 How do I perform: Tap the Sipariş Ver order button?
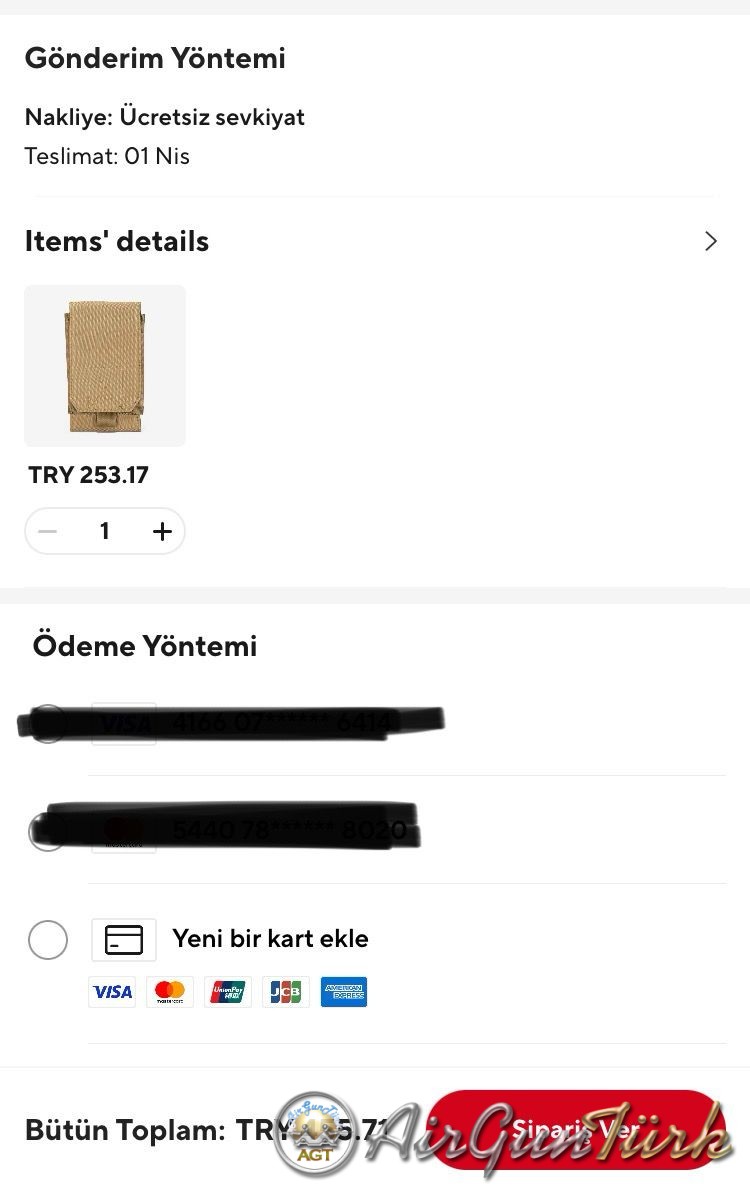[x=575, y=1130]
